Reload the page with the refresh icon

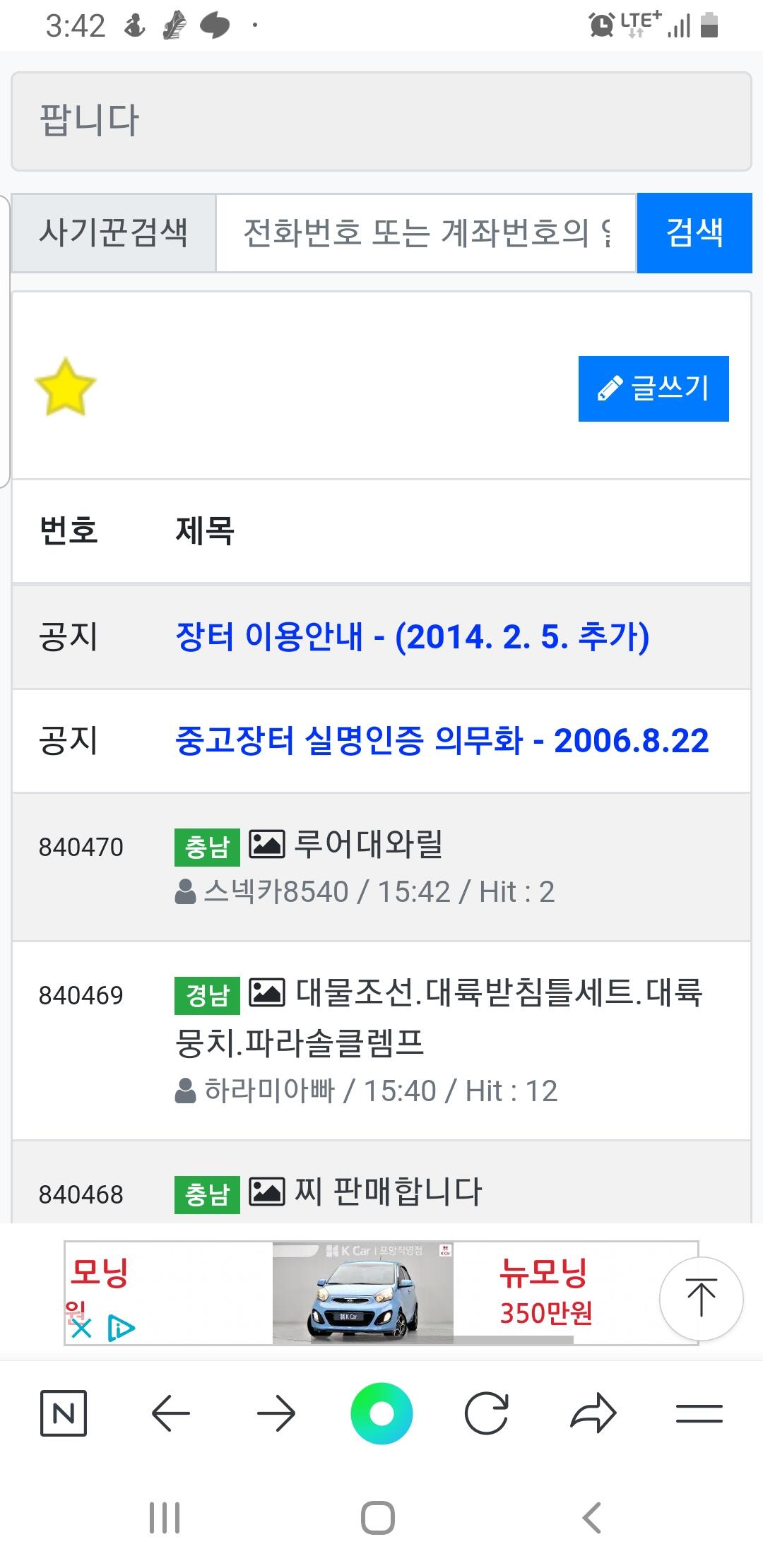[x=487, y=1413]
